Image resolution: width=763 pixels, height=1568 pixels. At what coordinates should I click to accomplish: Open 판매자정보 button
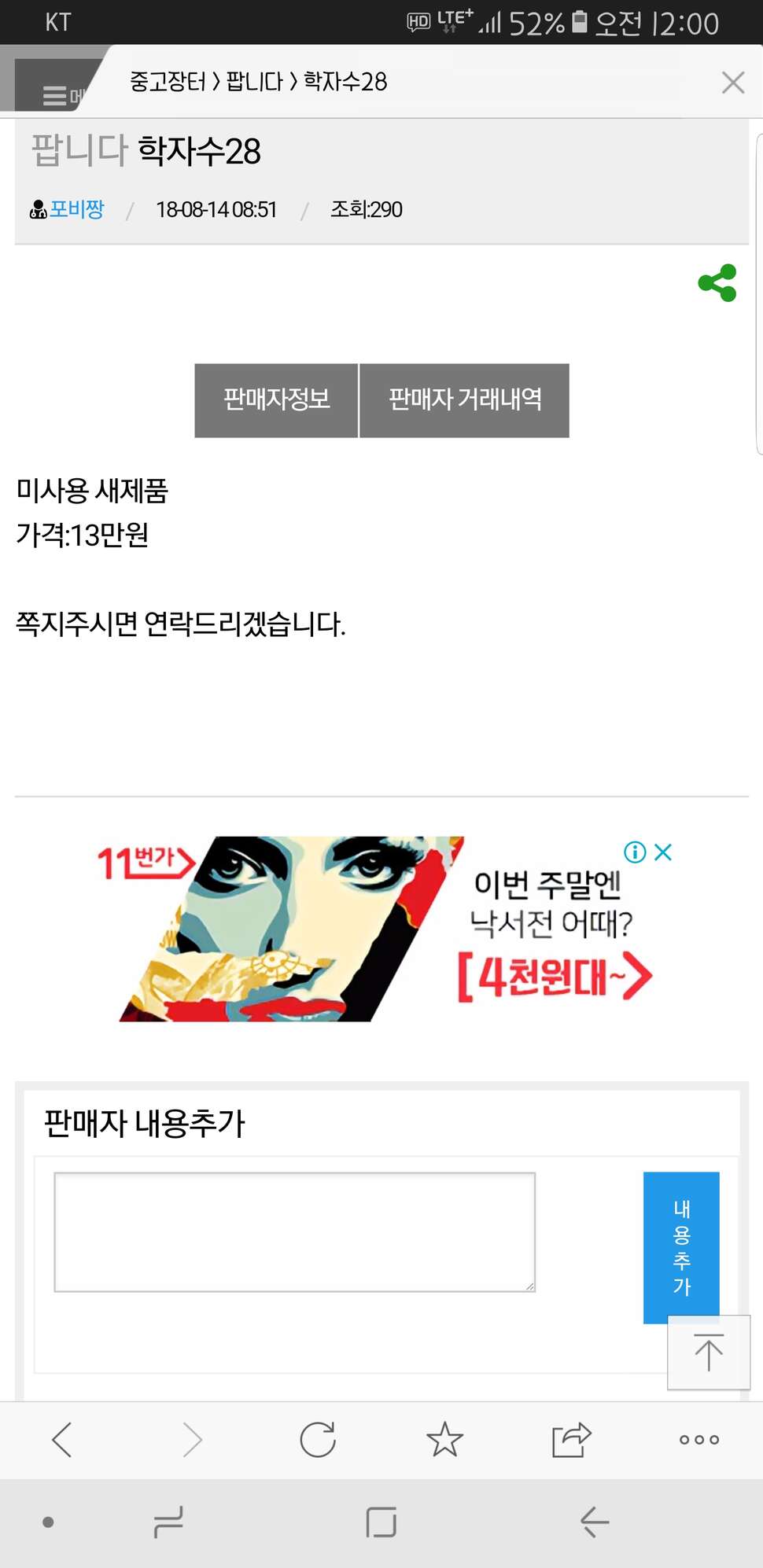point(276,400)
